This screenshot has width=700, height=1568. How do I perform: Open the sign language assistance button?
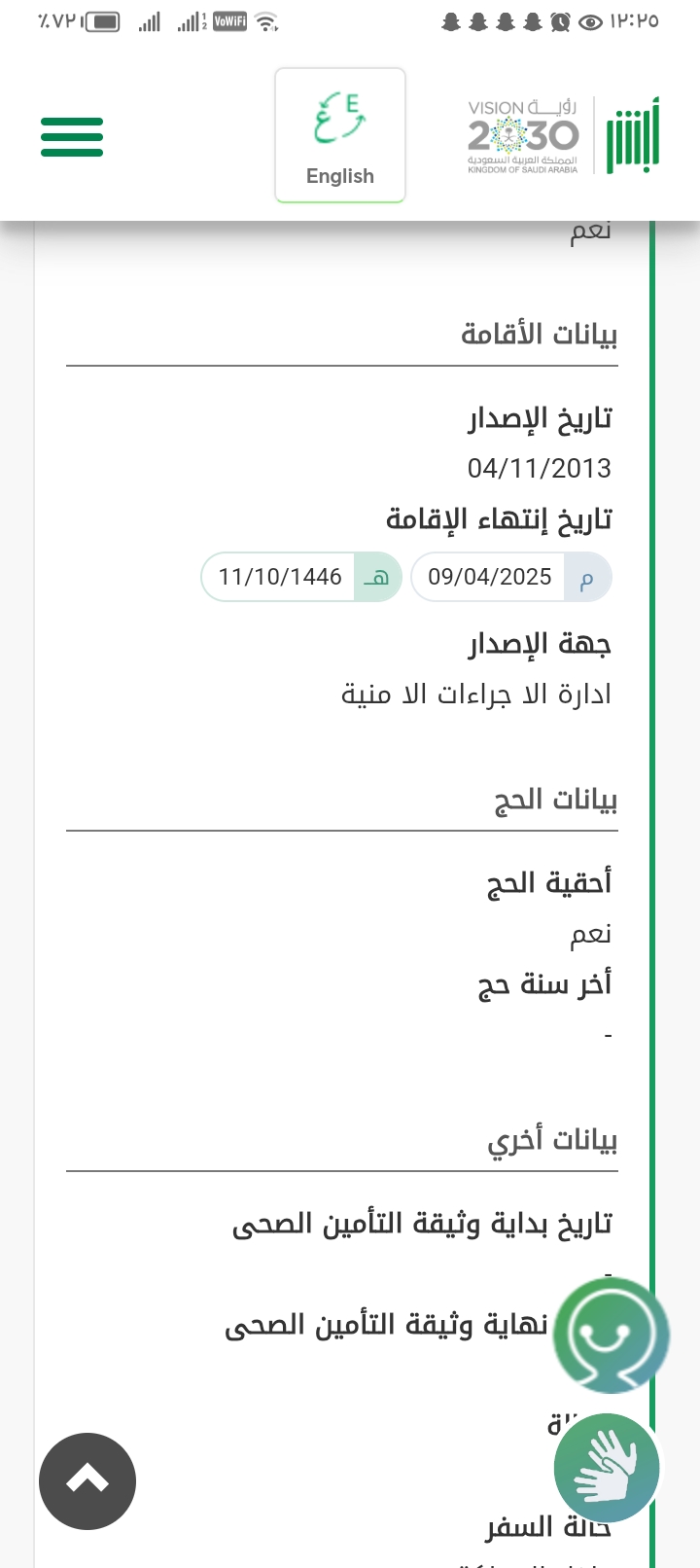pyautogui.click(x=607, y=1468)
